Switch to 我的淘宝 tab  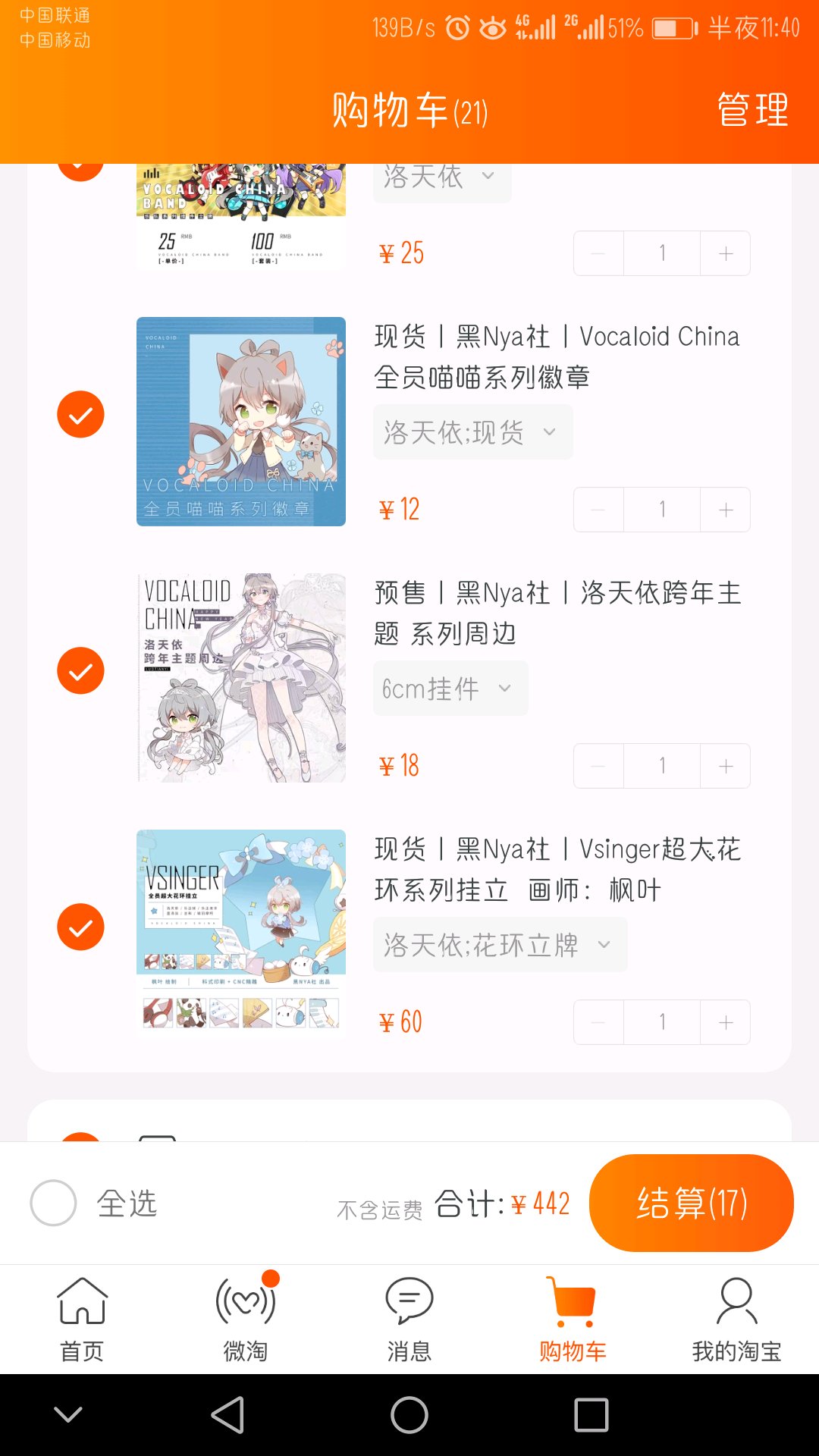[736, 1319]
